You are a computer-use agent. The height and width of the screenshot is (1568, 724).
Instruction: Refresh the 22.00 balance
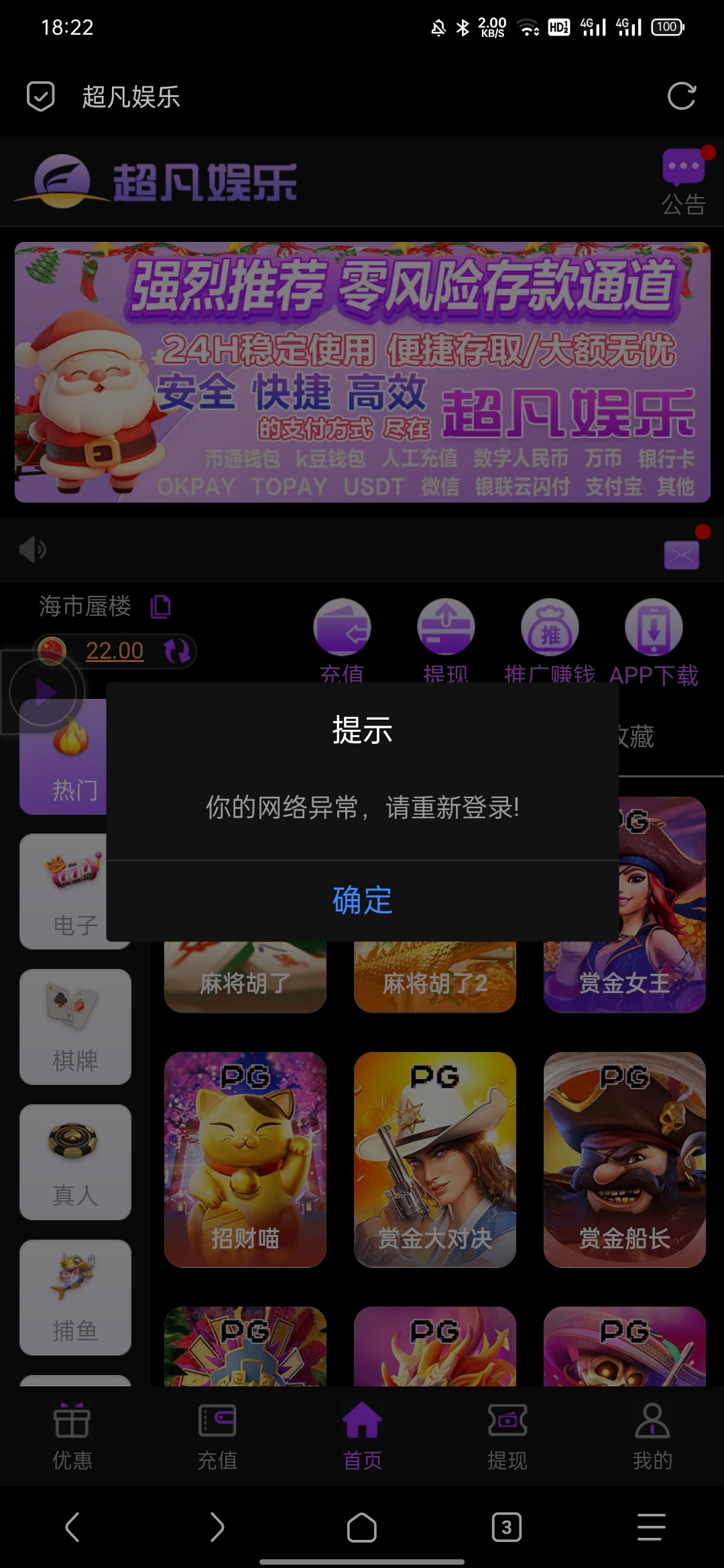pyautogui.click(x=177, y=651)
